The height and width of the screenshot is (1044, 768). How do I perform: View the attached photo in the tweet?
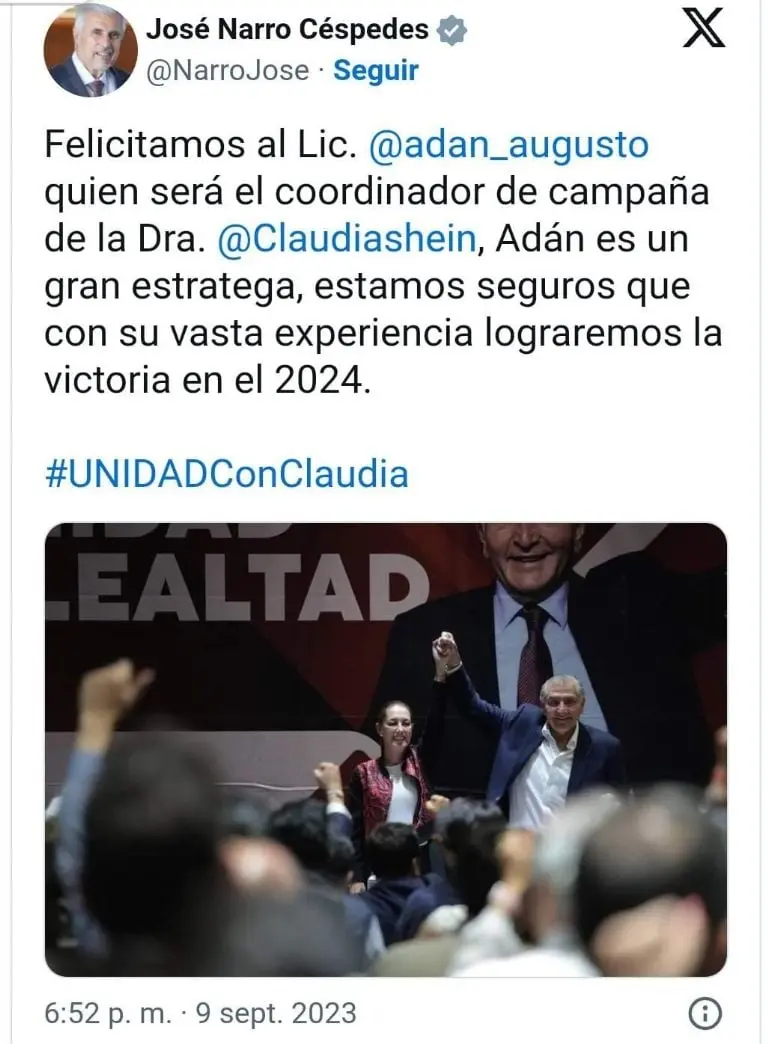[x=385, y=750]
